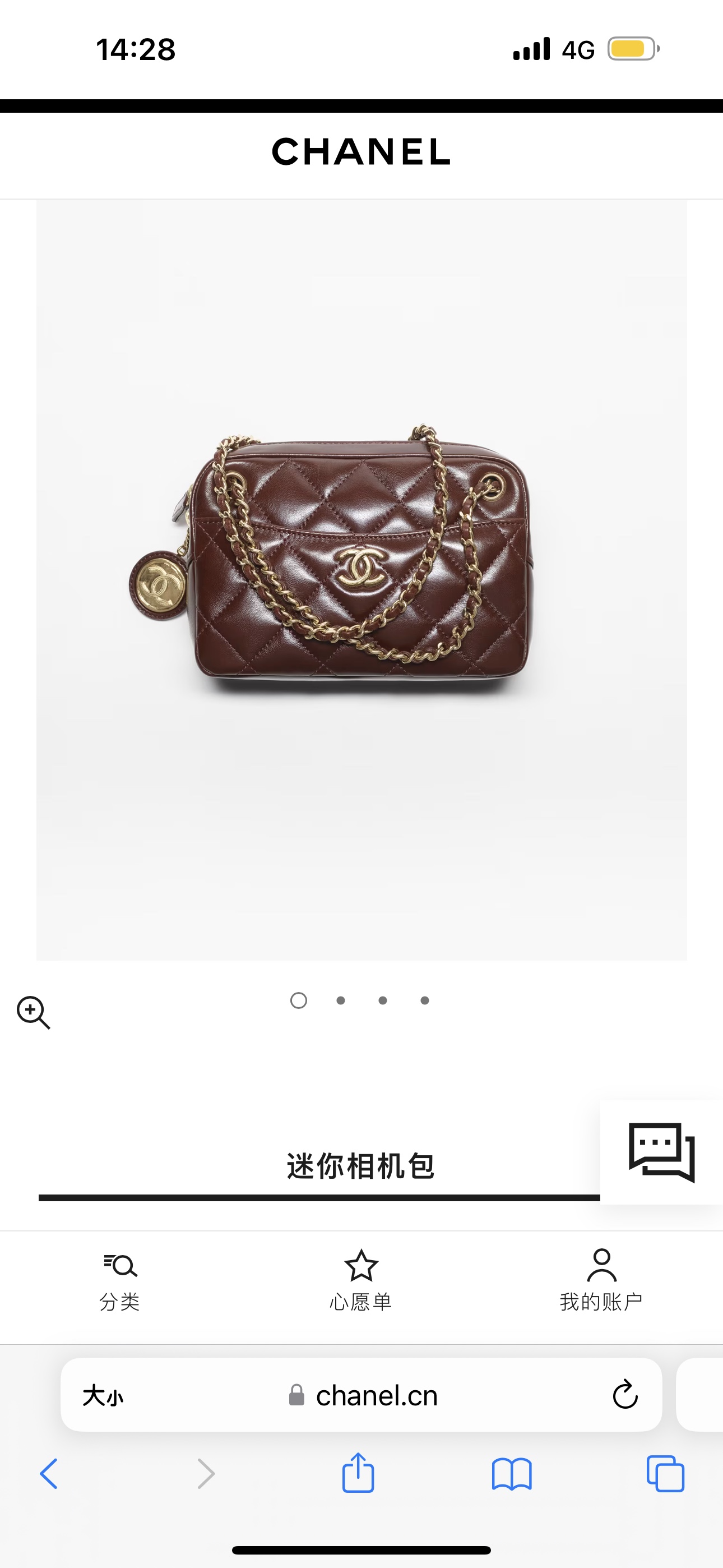Image resolution: width=723 pixels, height=1568 pixels.
Task: Select the second image indicator dot
Action: click(x=341, y=1000)
